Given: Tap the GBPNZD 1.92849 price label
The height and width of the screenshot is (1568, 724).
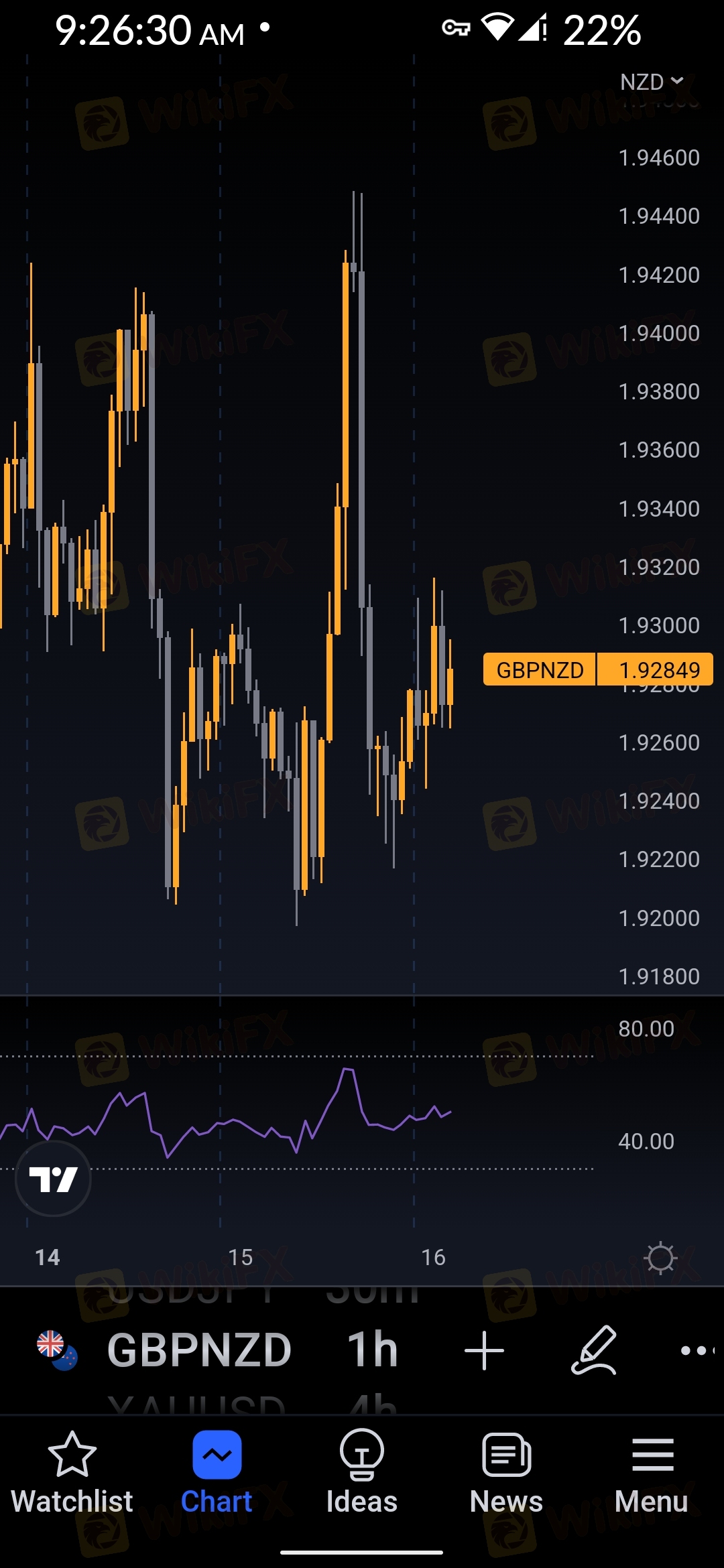Looking at the screenshot, I should (598, 669).
